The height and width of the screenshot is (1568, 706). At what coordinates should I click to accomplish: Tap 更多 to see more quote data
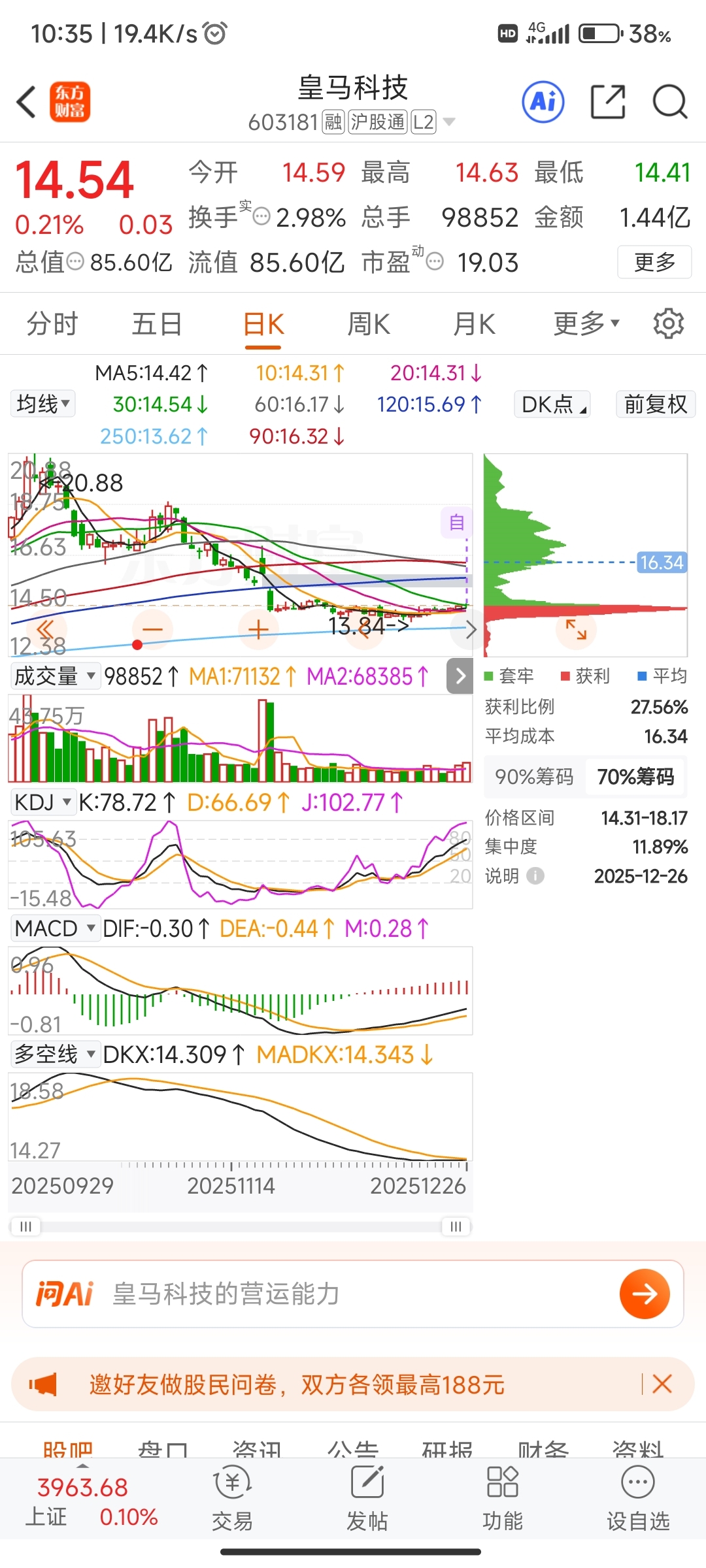coord(654,262)
